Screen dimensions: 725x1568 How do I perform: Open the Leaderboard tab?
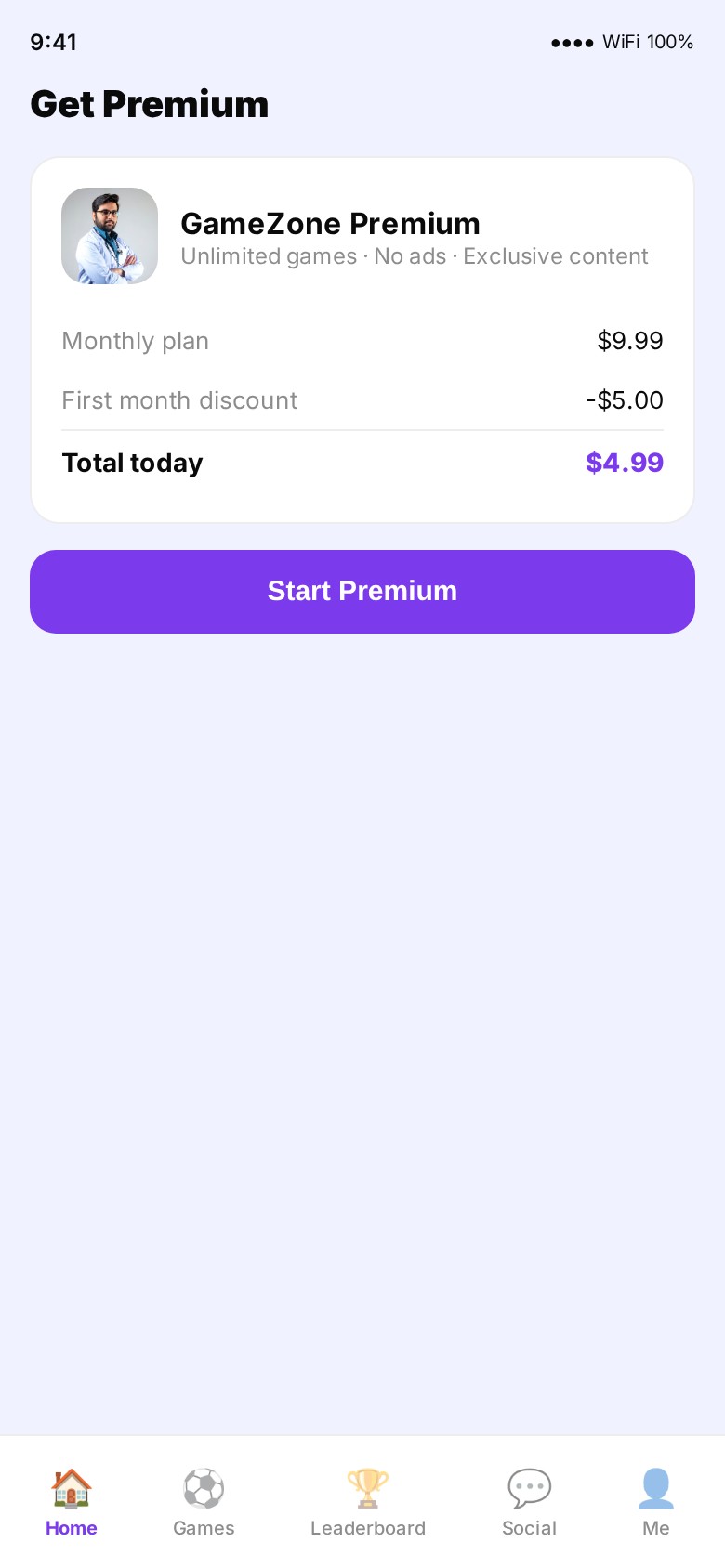pyautogui.click(x=368, y=1501)
